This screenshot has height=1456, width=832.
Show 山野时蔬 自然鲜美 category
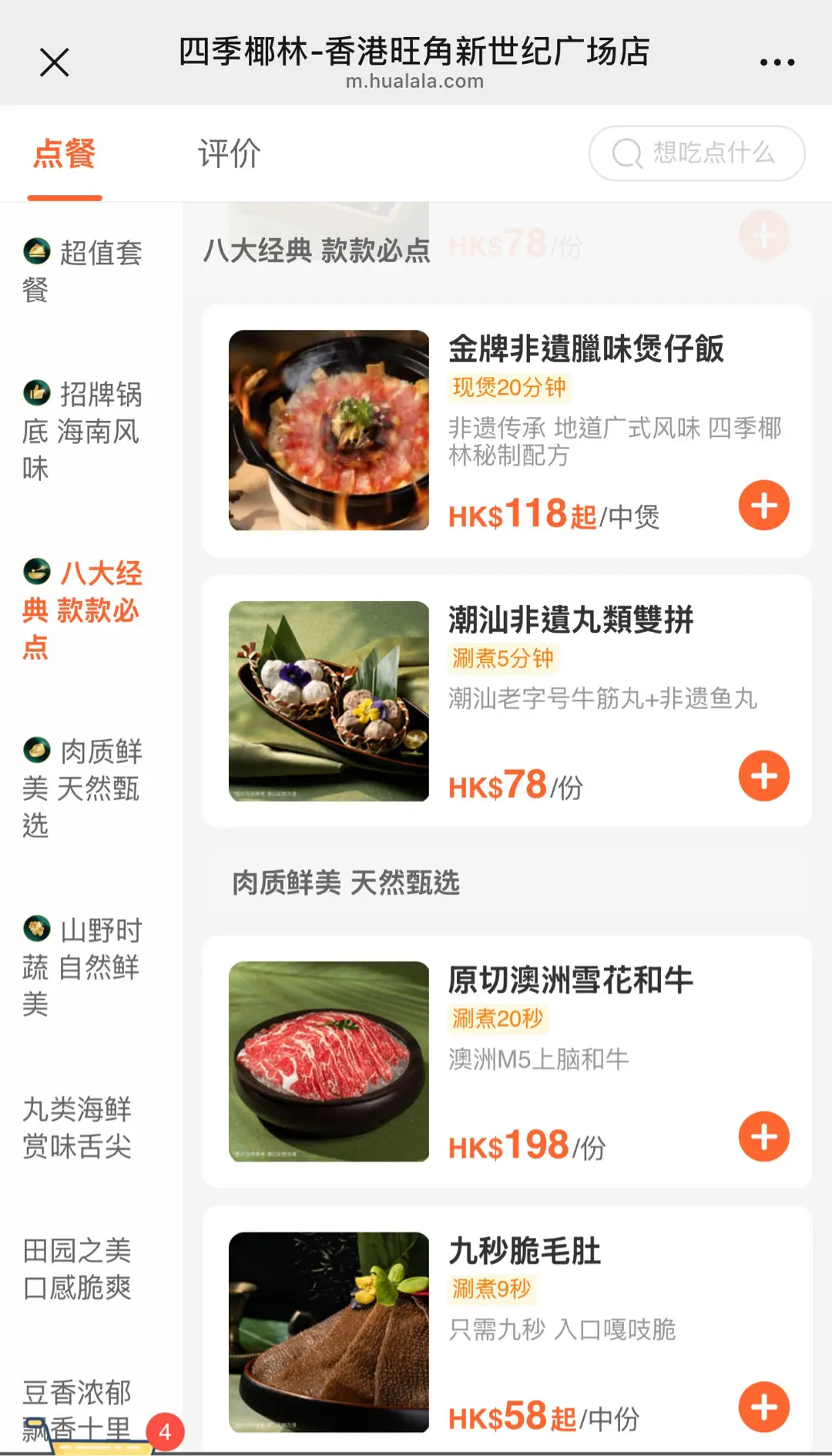(82, 967)
